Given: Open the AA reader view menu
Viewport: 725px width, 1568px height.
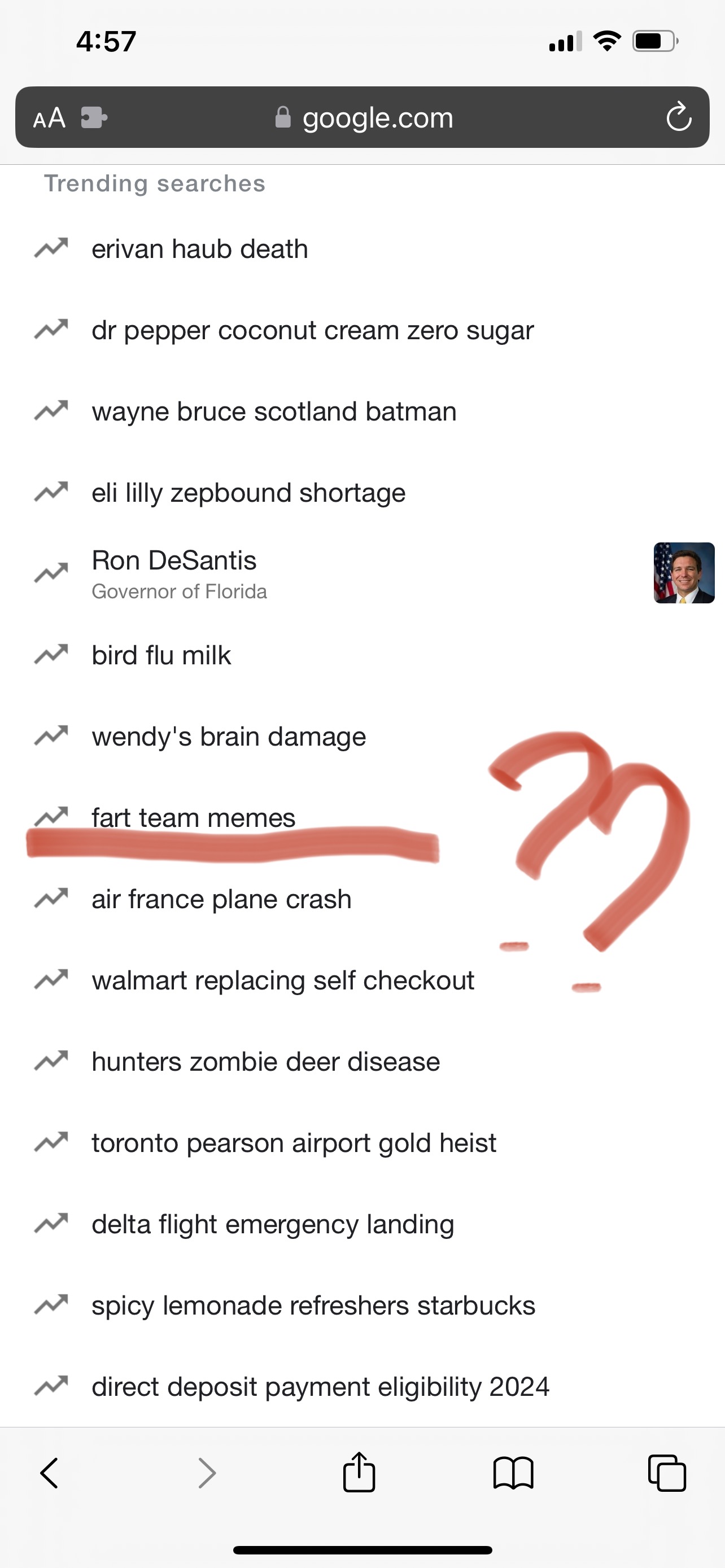Looking at the screenshot, I should (49, 117).
